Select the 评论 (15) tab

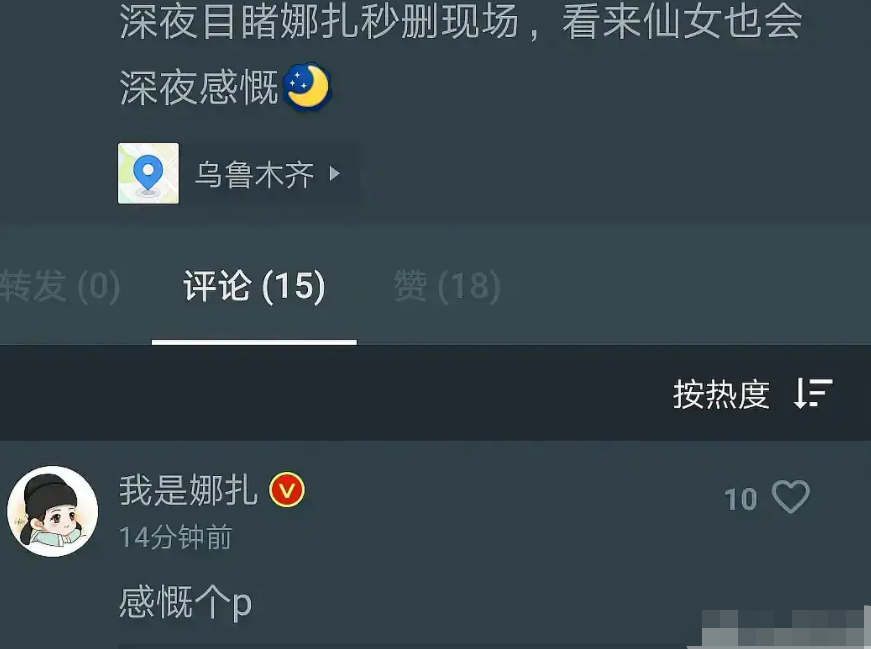tap(254, 287)
